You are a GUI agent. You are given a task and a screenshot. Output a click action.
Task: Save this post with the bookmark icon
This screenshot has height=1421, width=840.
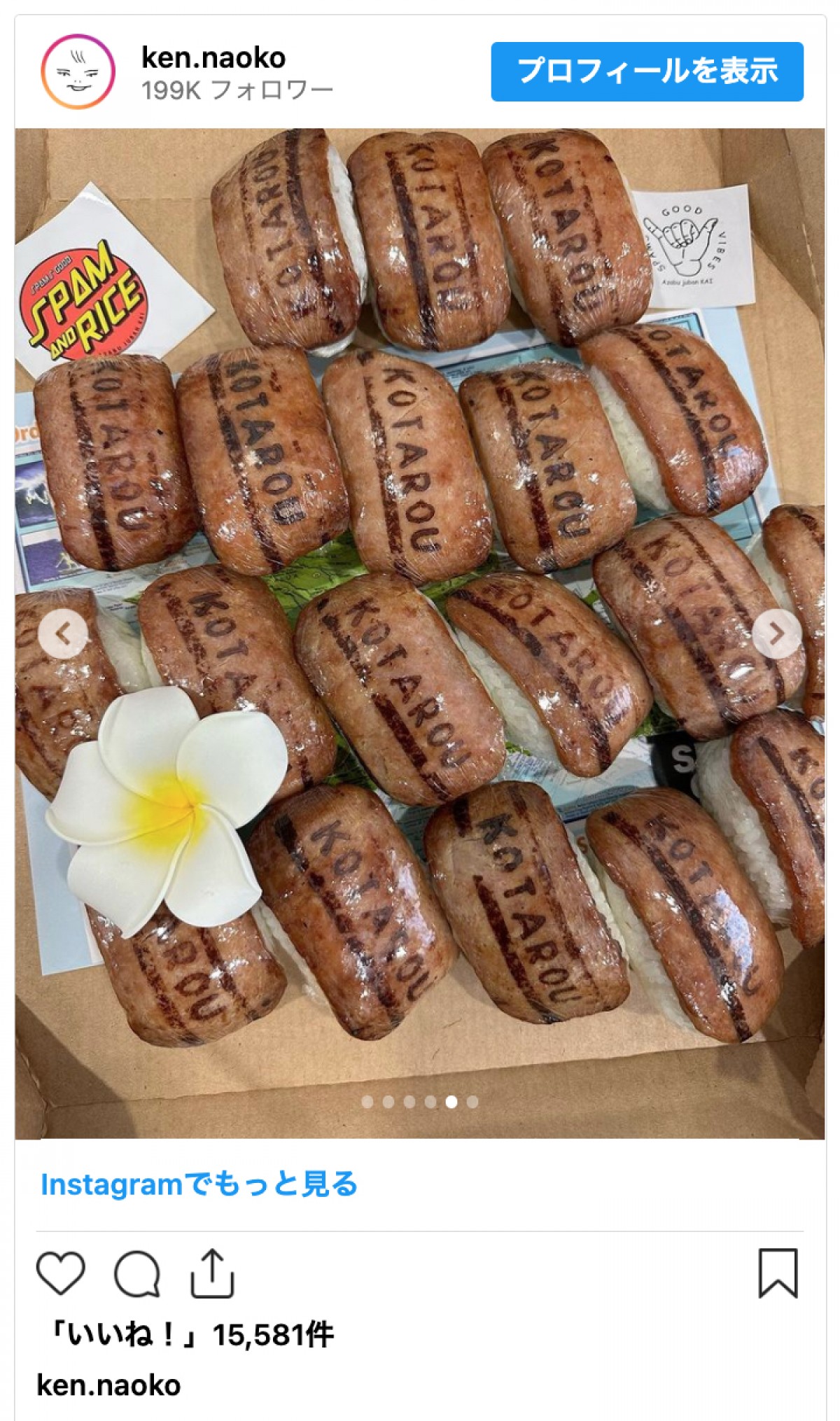click(778, 1273)
